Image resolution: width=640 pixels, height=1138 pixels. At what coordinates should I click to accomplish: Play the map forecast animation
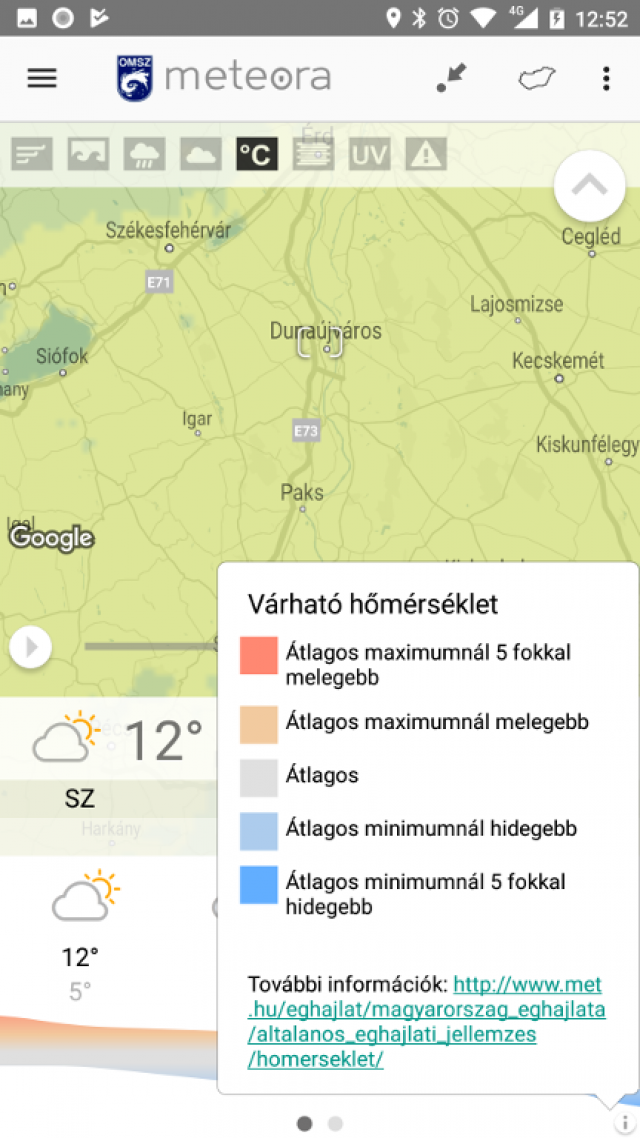coord(30,646)
